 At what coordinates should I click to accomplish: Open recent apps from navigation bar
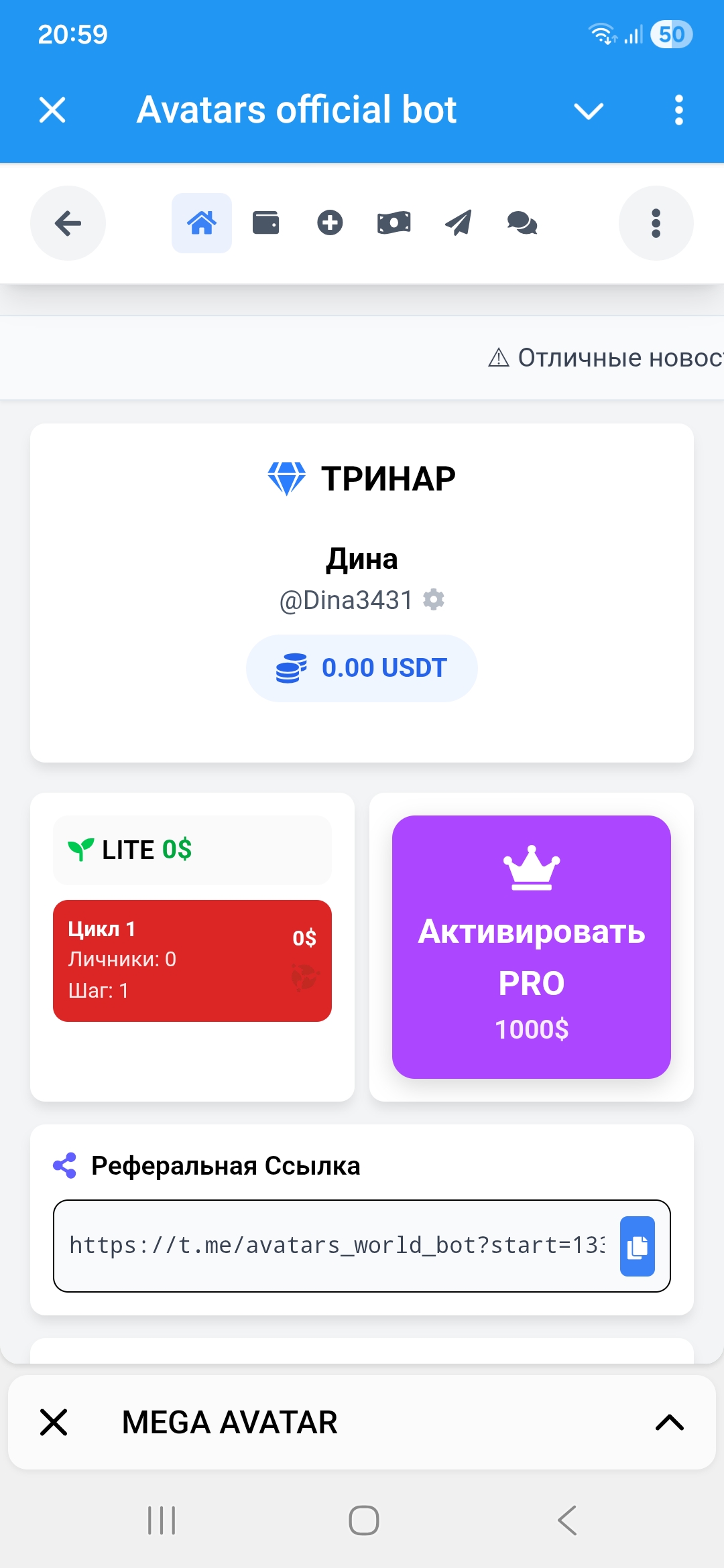(x=162, y=1520)
